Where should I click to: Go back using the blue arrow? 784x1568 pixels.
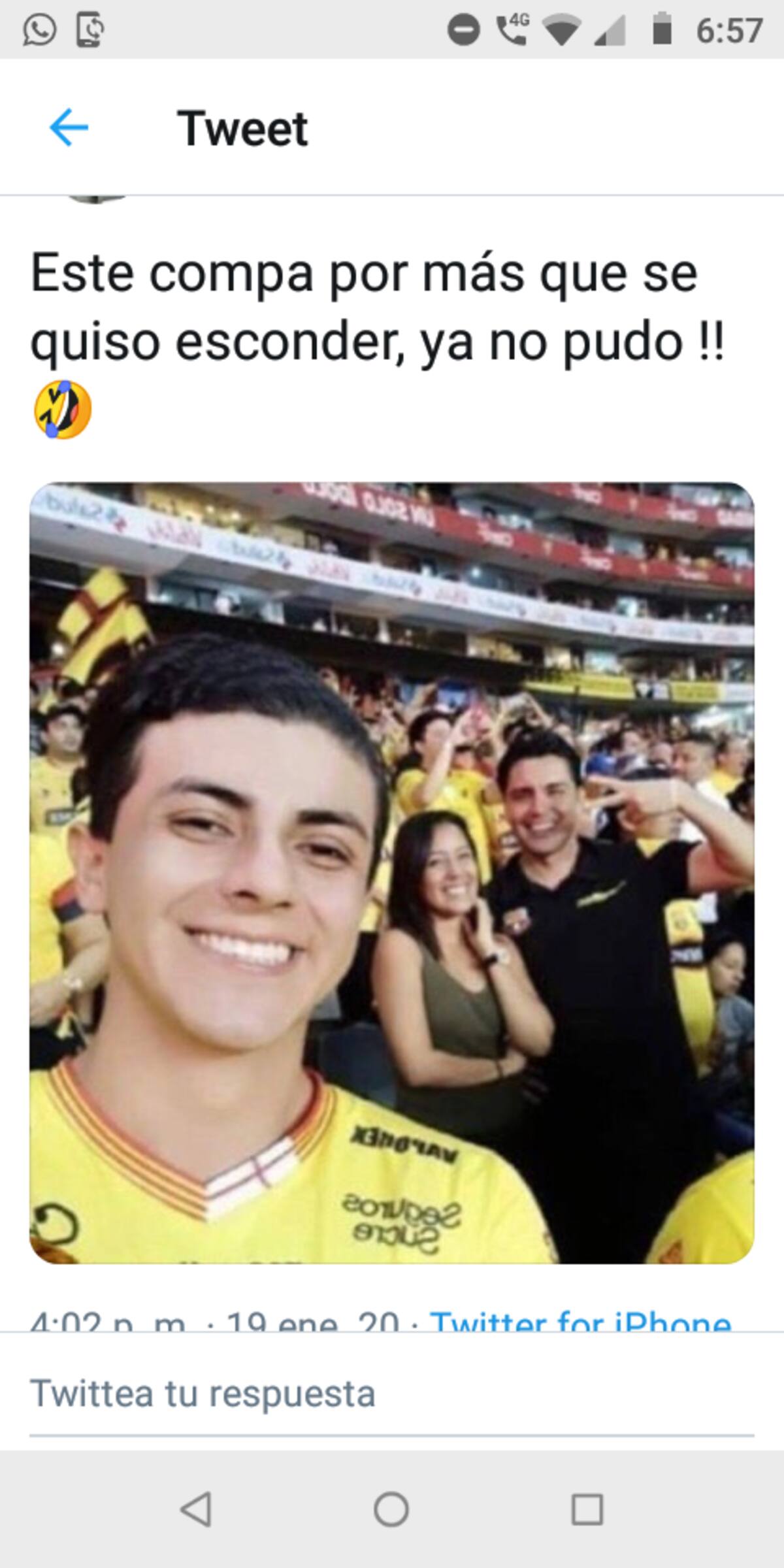click(69, 127)
